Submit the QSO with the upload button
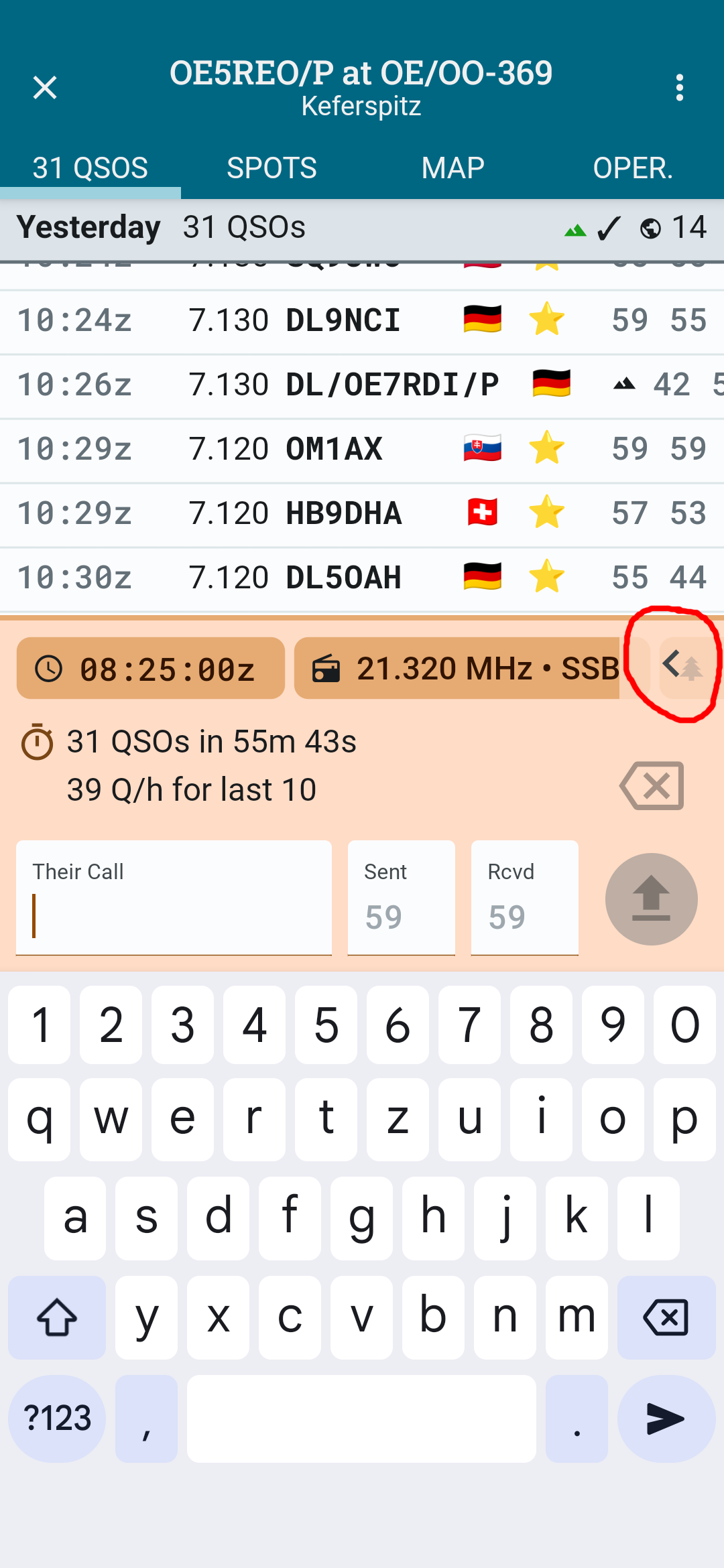724x1568 pixels. click(651, 899)
